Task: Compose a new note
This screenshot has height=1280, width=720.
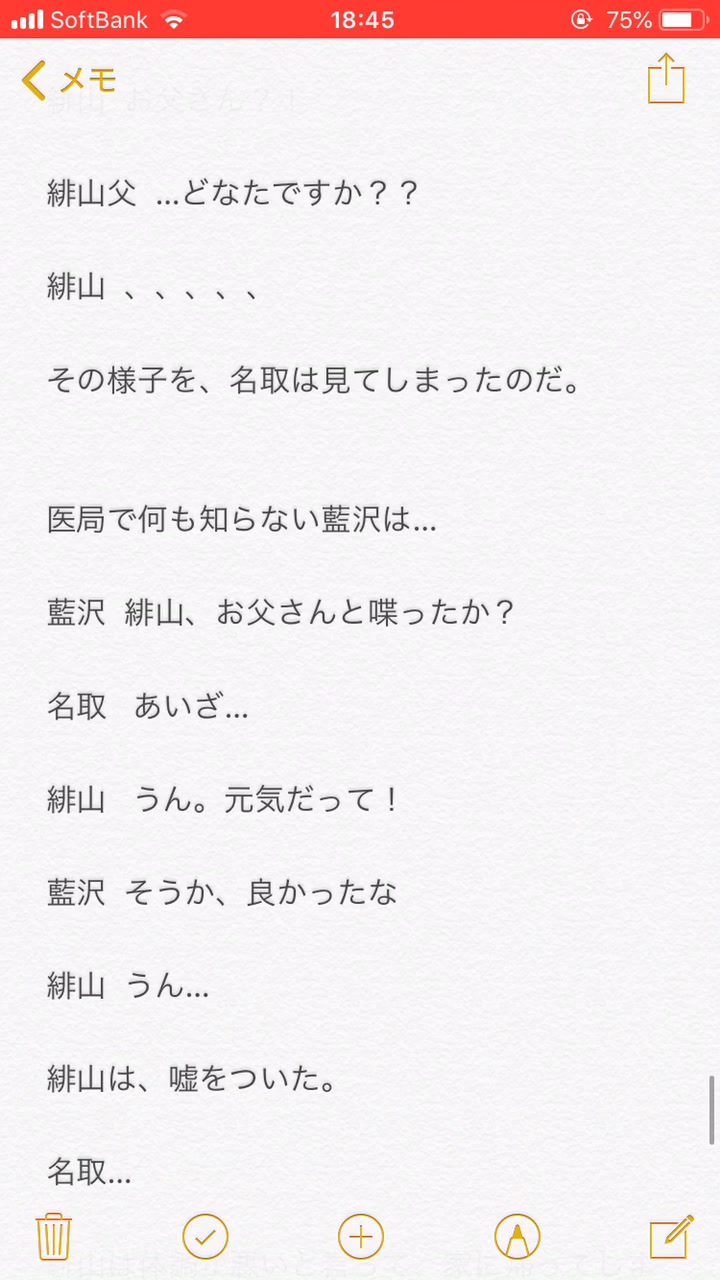Action: point(671,1237)
